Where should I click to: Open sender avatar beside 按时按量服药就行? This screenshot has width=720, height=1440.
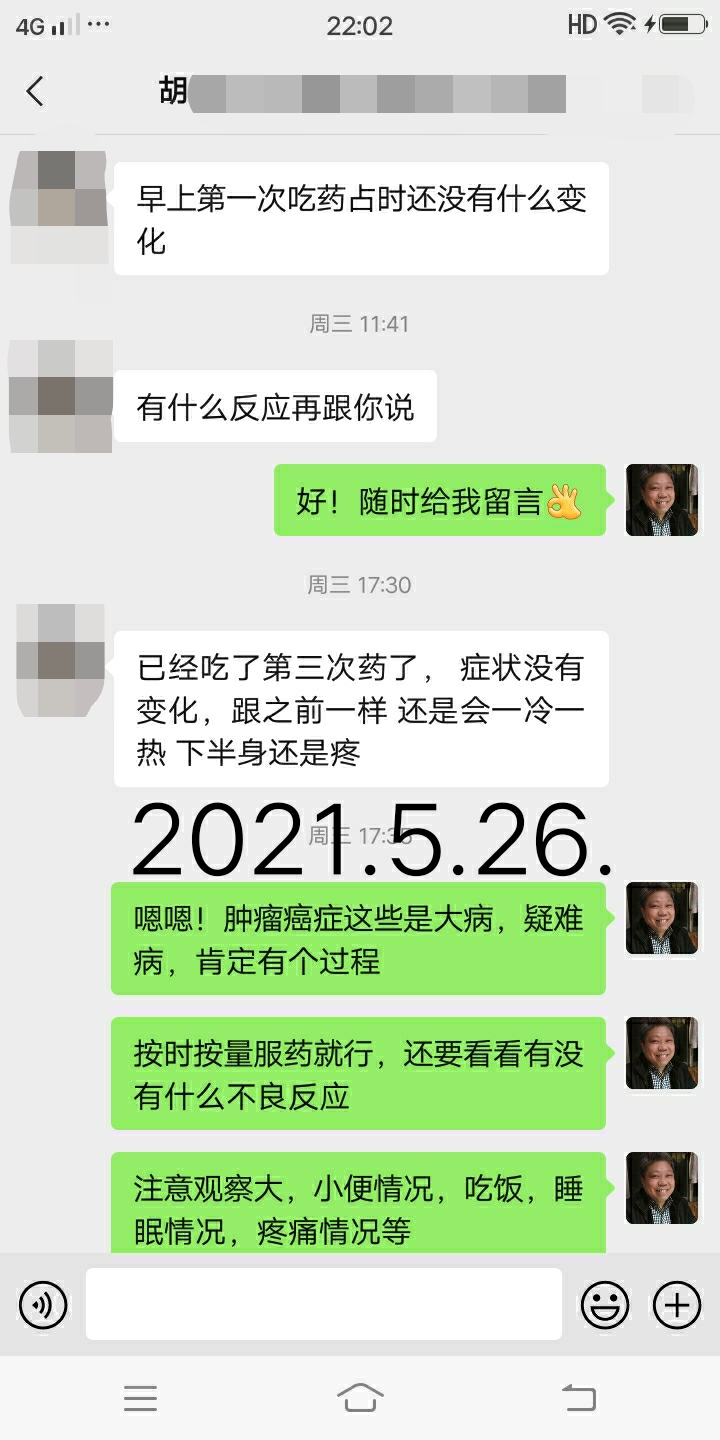[661, 1053]
